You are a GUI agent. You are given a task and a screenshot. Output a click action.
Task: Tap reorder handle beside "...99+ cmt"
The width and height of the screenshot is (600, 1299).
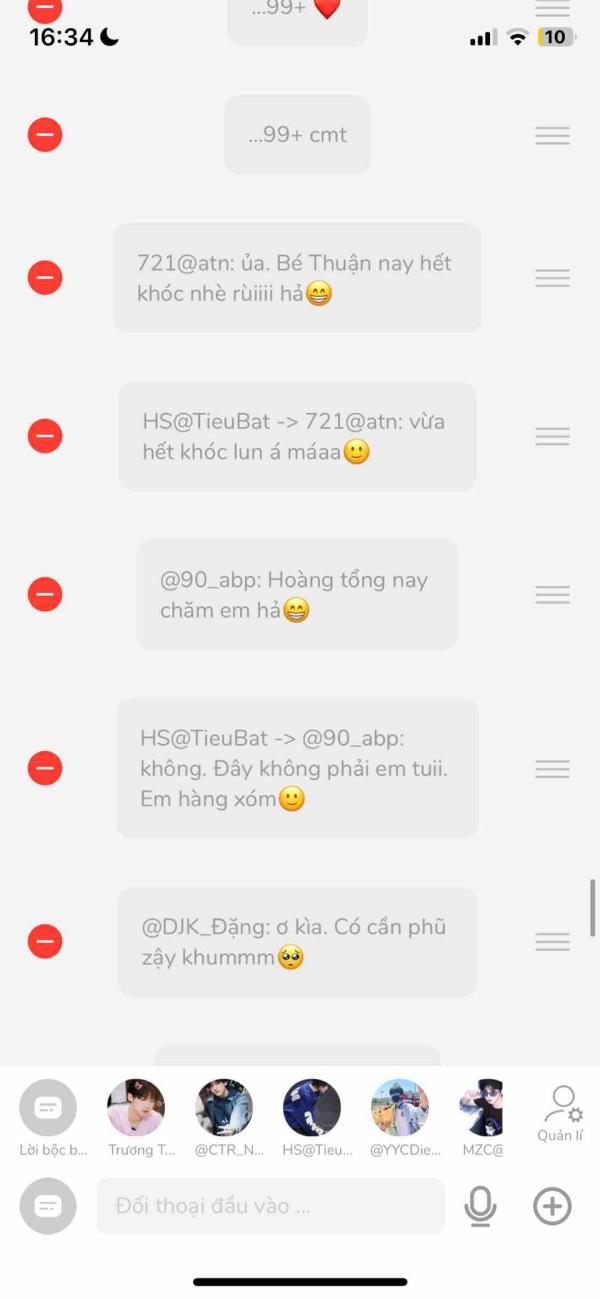click(552, 135)
